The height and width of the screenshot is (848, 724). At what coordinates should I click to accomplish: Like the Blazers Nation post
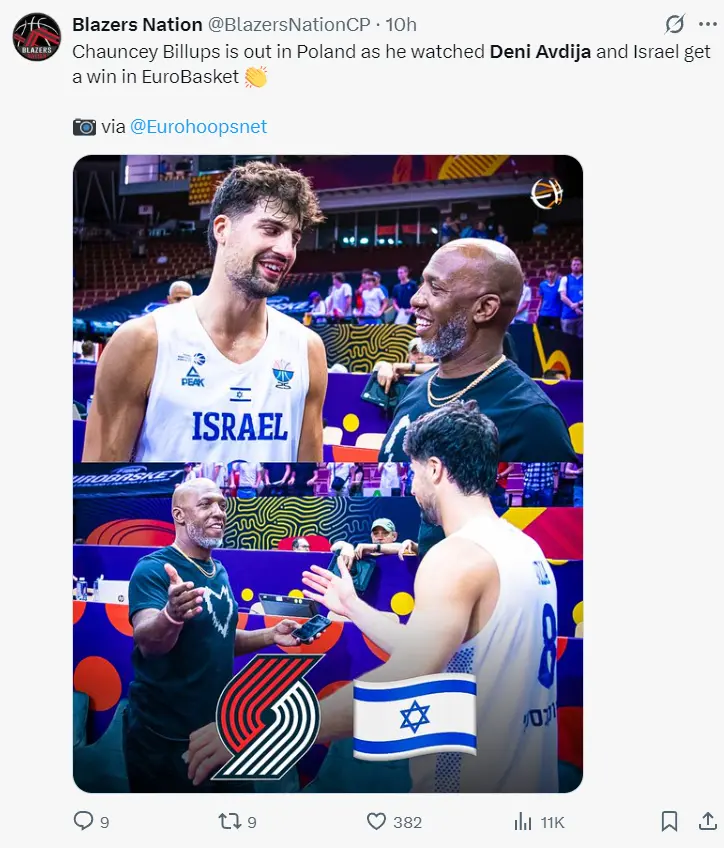(377, 821)
